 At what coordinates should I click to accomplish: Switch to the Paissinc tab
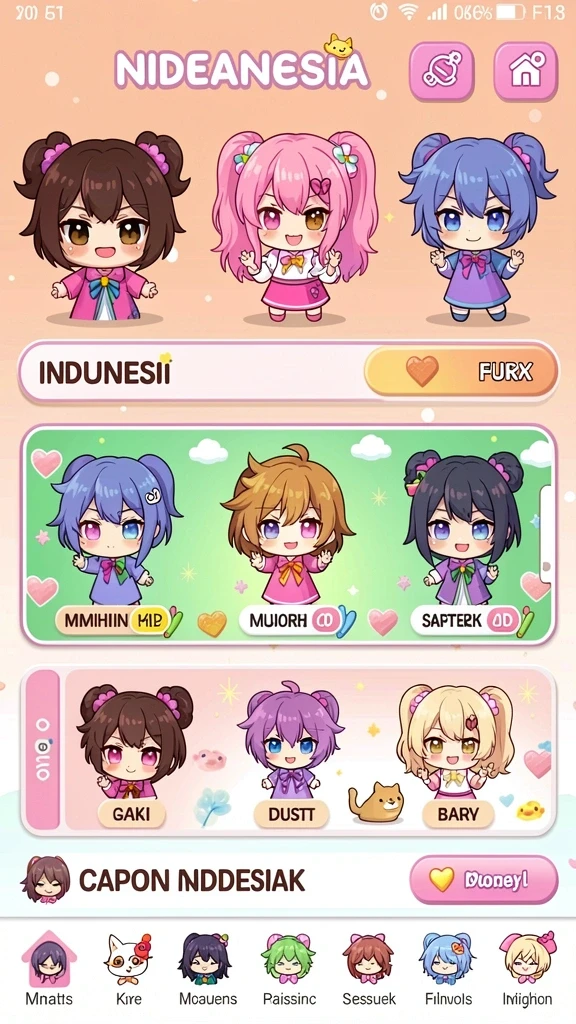click(x=289, y=968)
